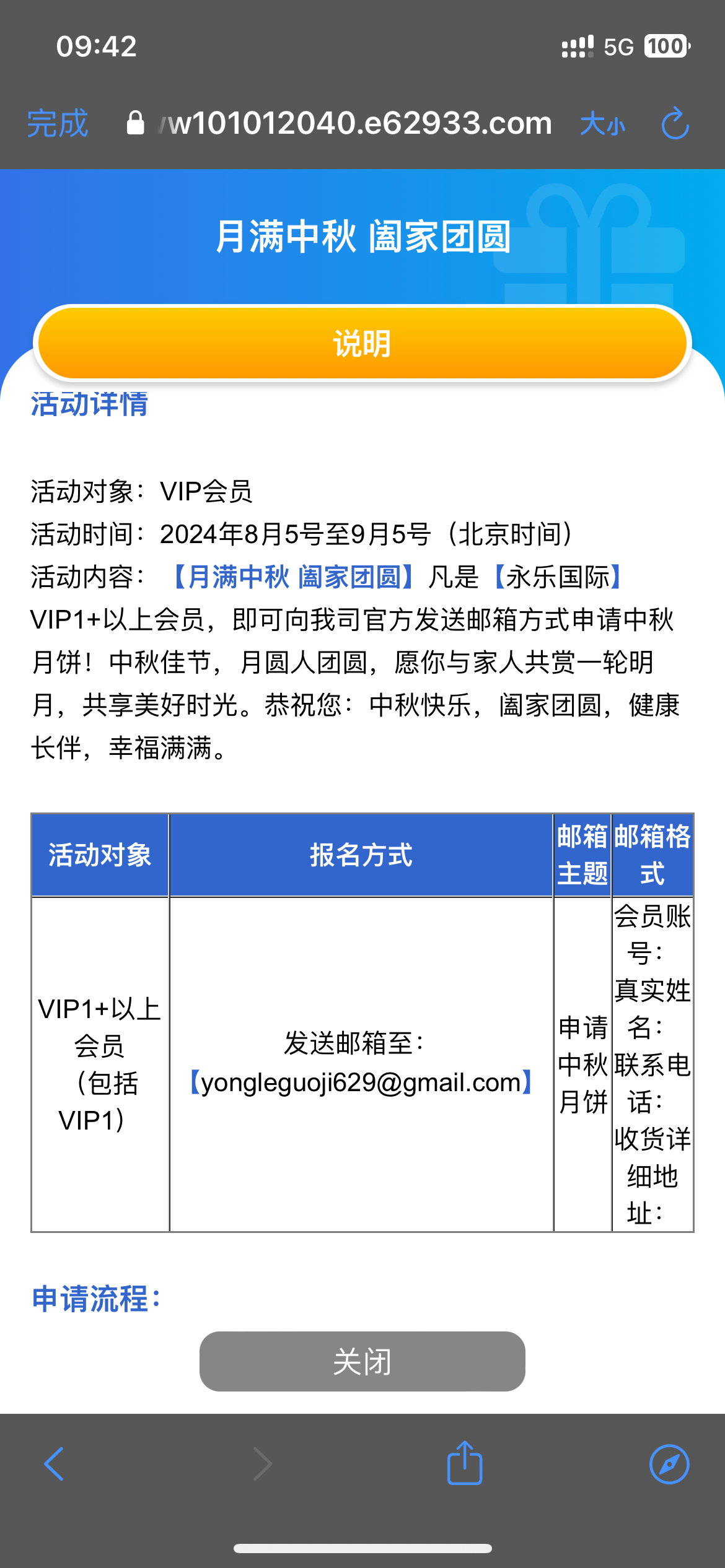Close the popup with 关闭
The image size is (725, 1568).
(362, 1361)
